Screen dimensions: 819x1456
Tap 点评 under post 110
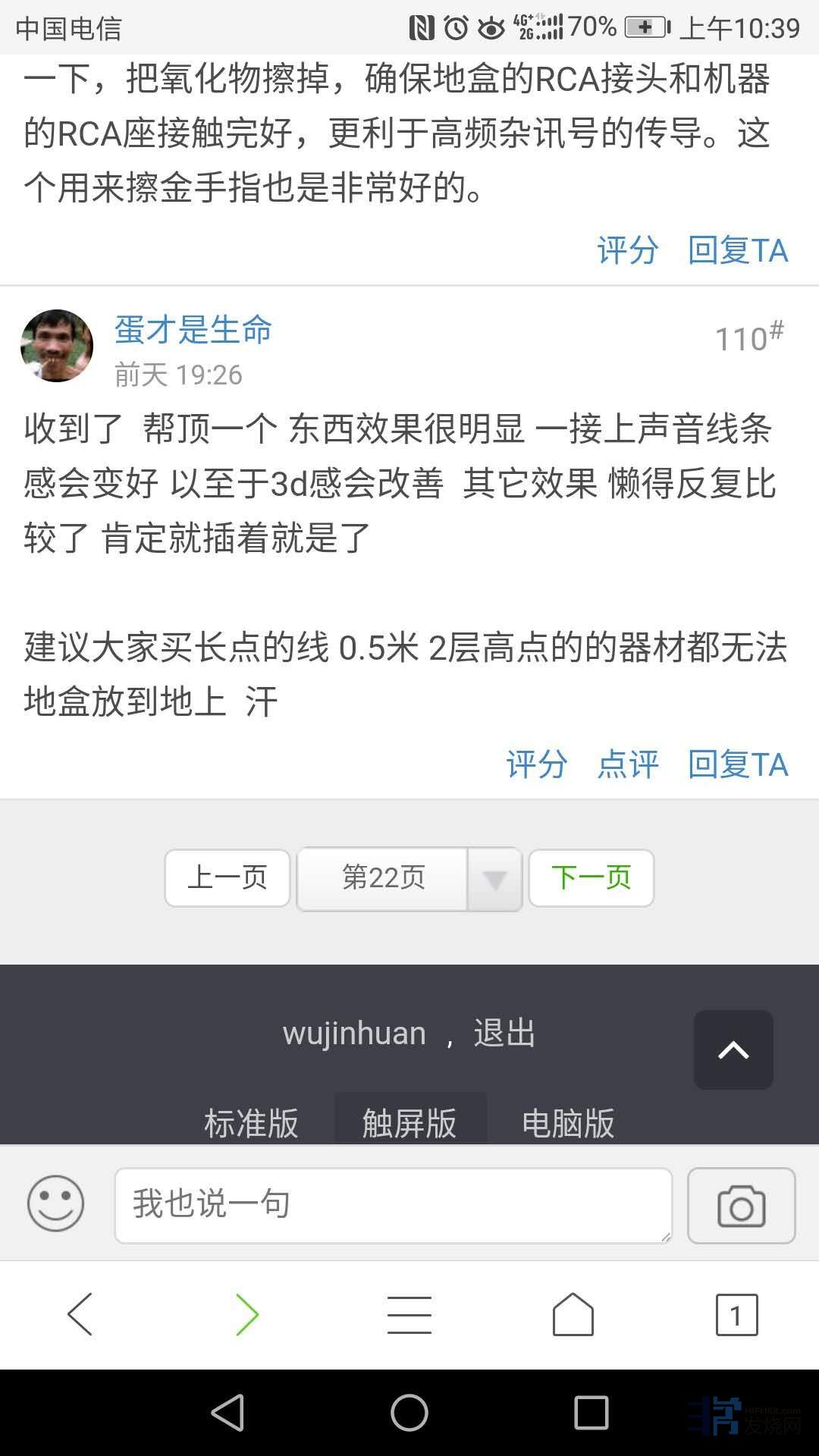pos(627,764)
